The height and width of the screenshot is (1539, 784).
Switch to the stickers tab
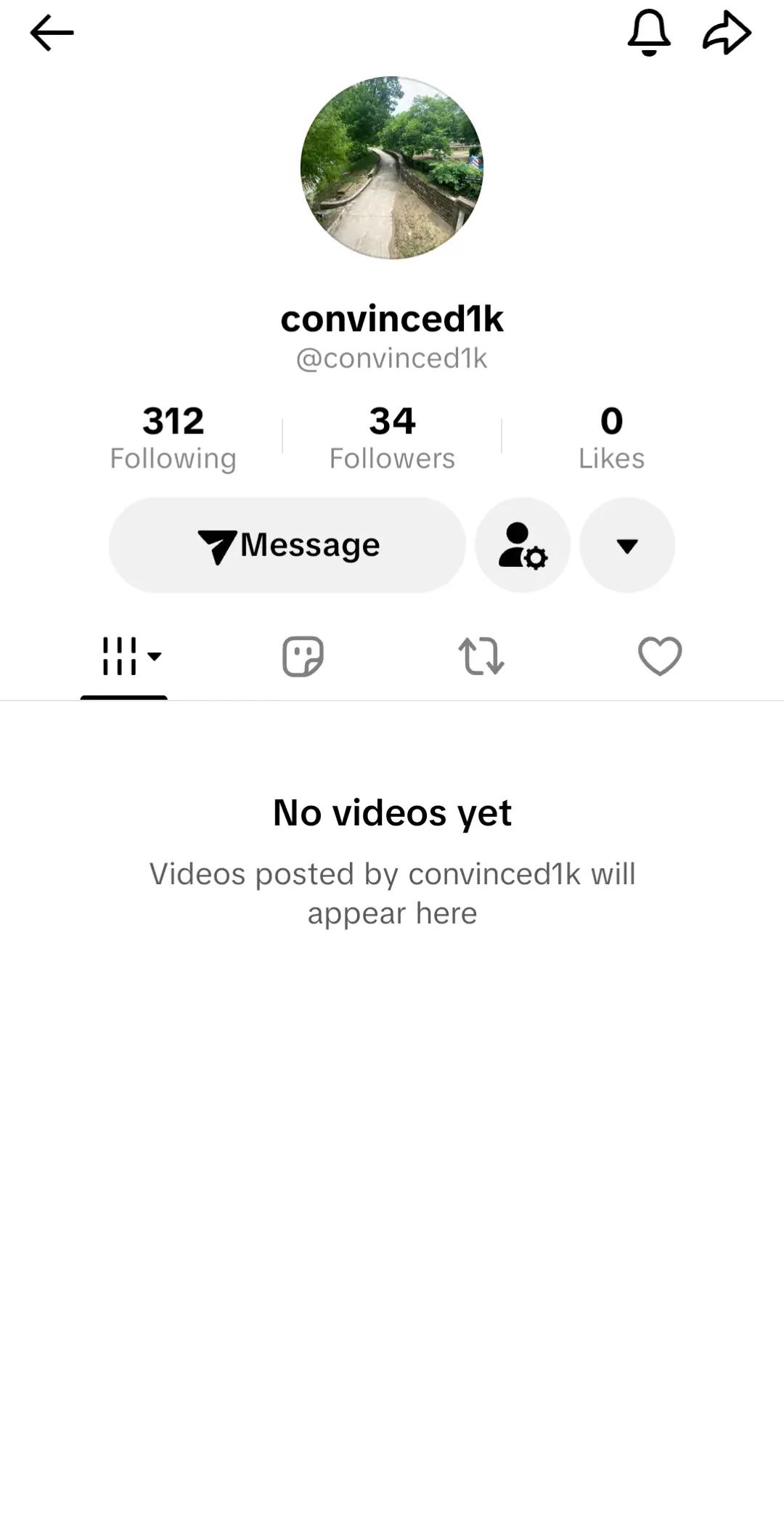coord(303,656)
